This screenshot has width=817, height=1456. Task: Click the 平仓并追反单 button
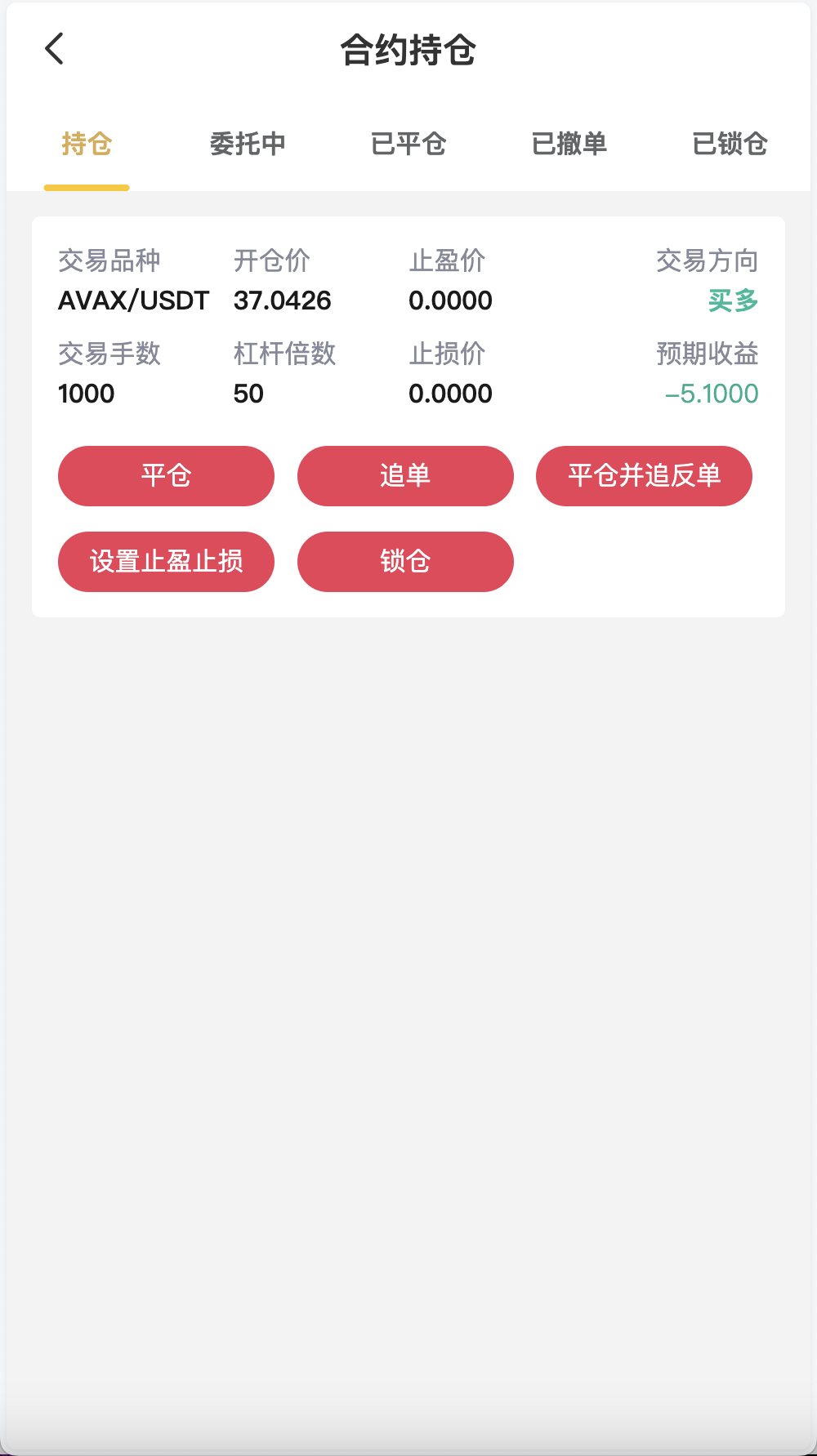click(644, 476)
